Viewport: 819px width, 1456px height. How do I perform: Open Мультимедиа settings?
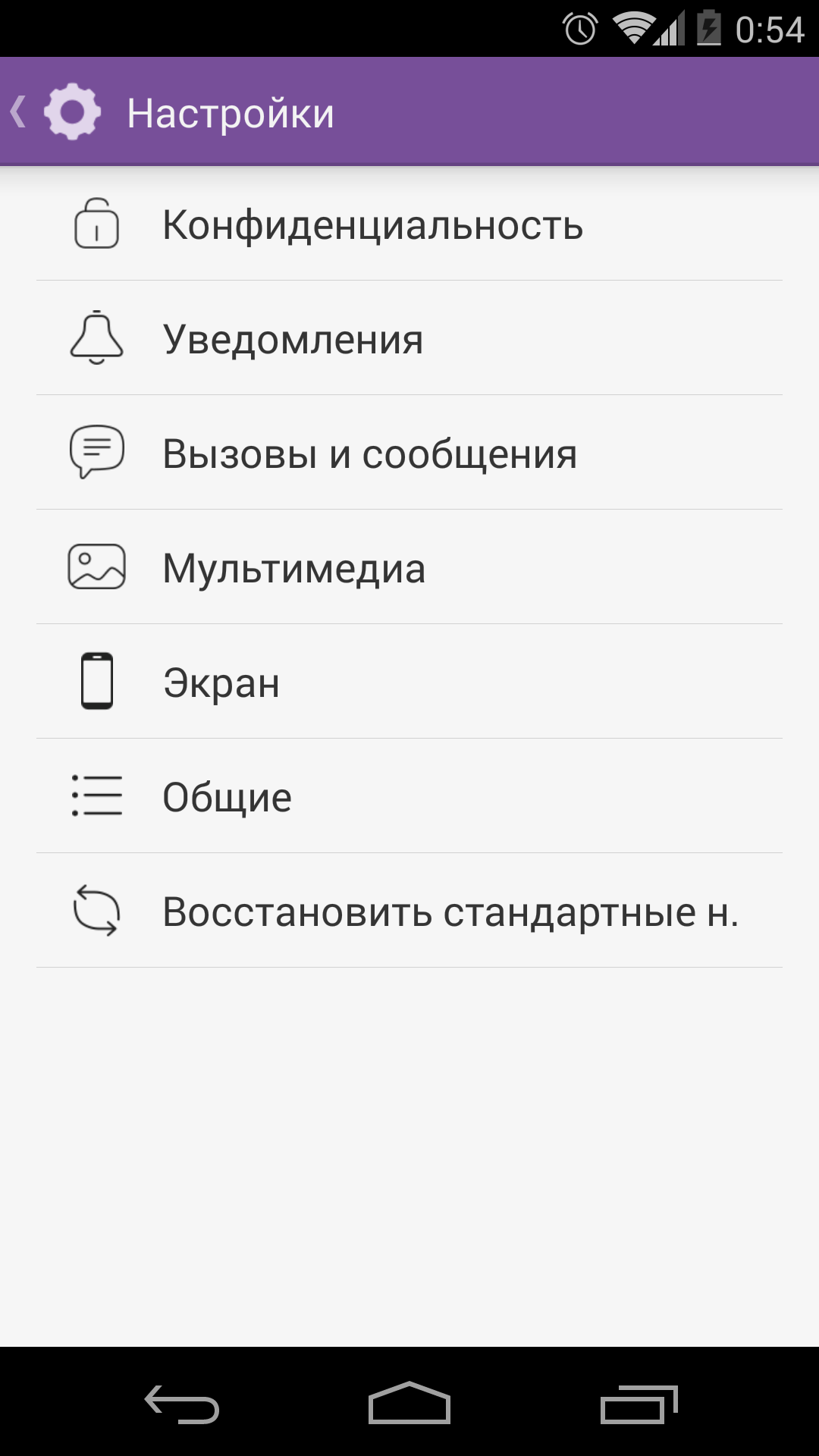409,567
